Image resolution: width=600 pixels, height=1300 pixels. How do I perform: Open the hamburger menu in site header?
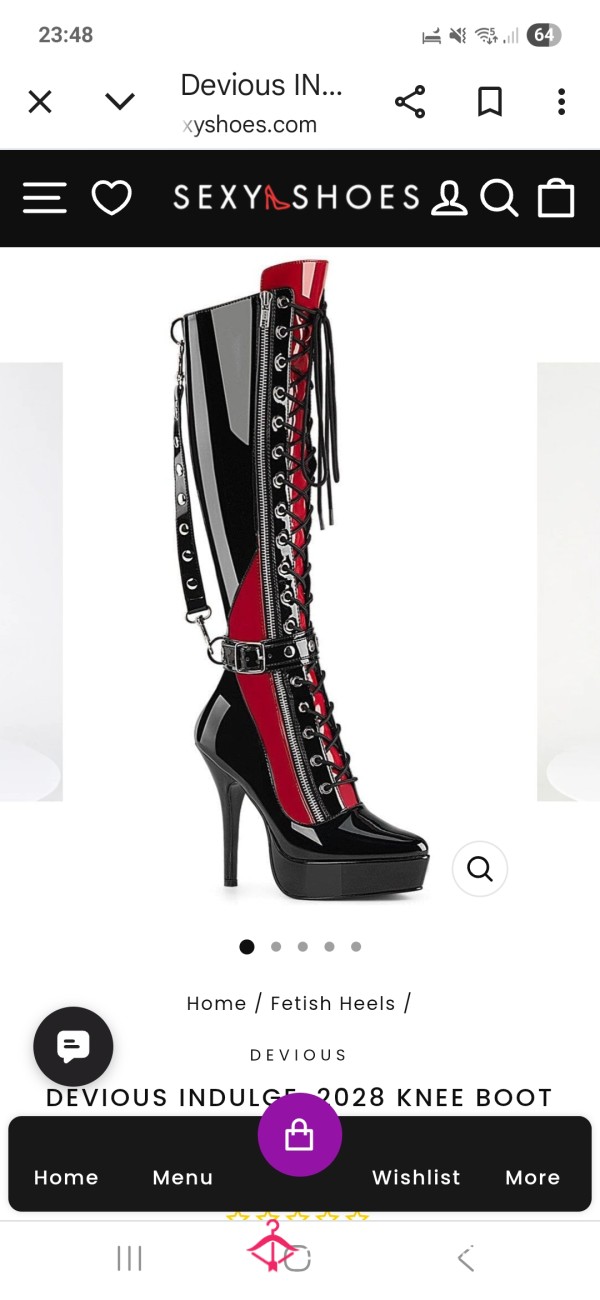(45, 198)
